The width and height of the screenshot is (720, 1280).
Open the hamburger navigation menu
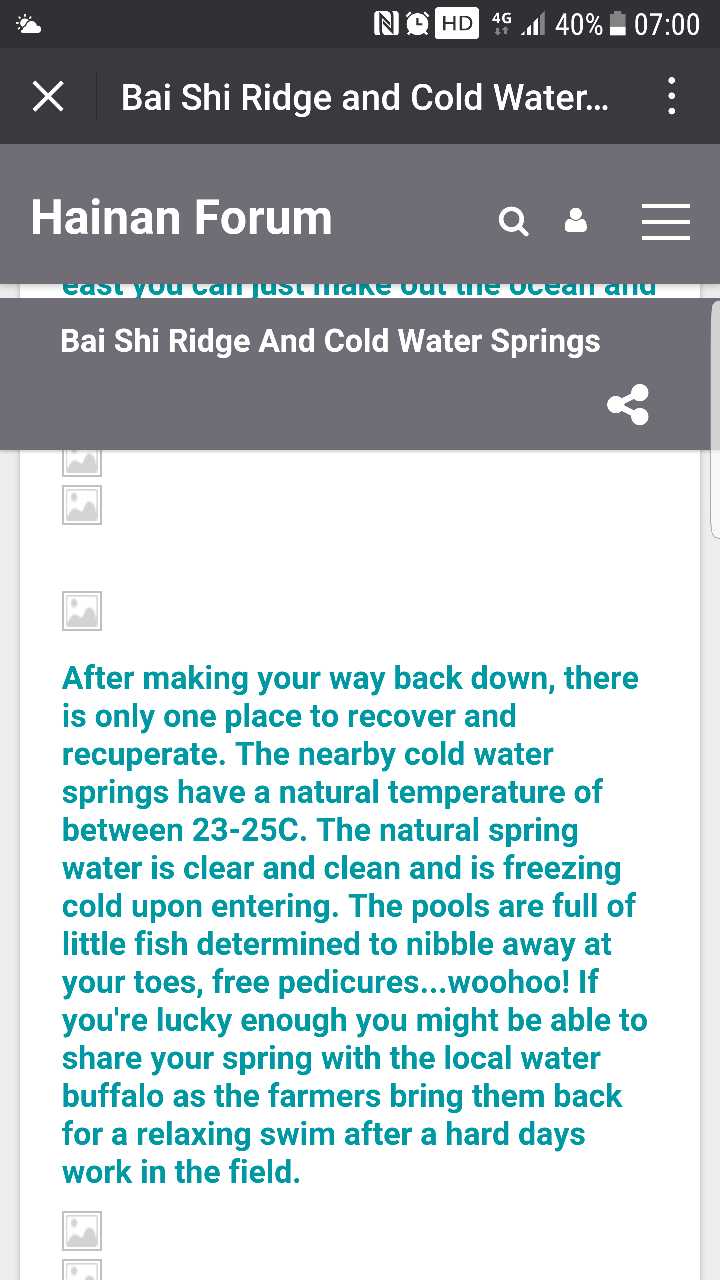point(665,221)
